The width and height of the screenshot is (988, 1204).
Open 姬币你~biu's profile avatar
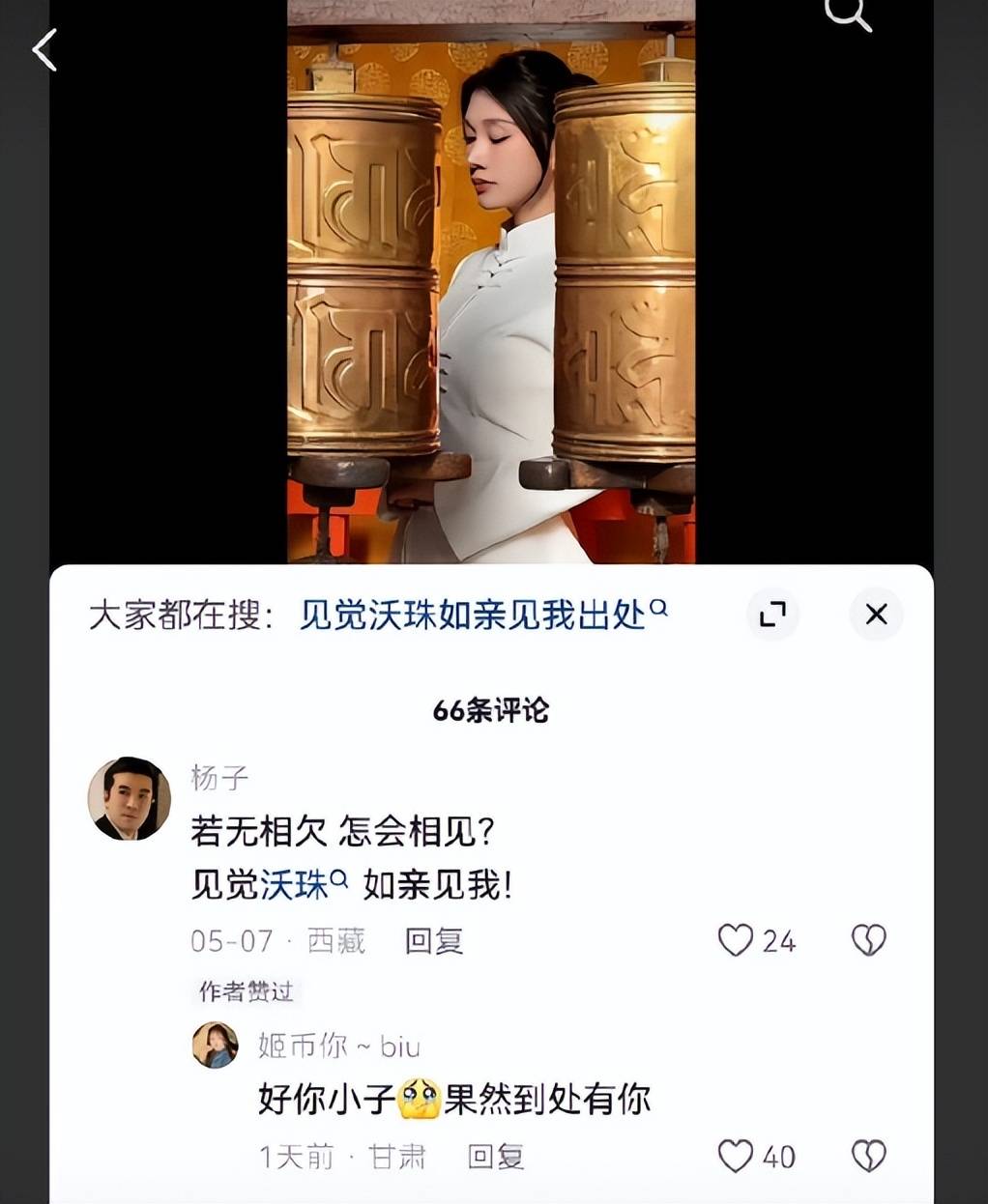coord(215,1046)
